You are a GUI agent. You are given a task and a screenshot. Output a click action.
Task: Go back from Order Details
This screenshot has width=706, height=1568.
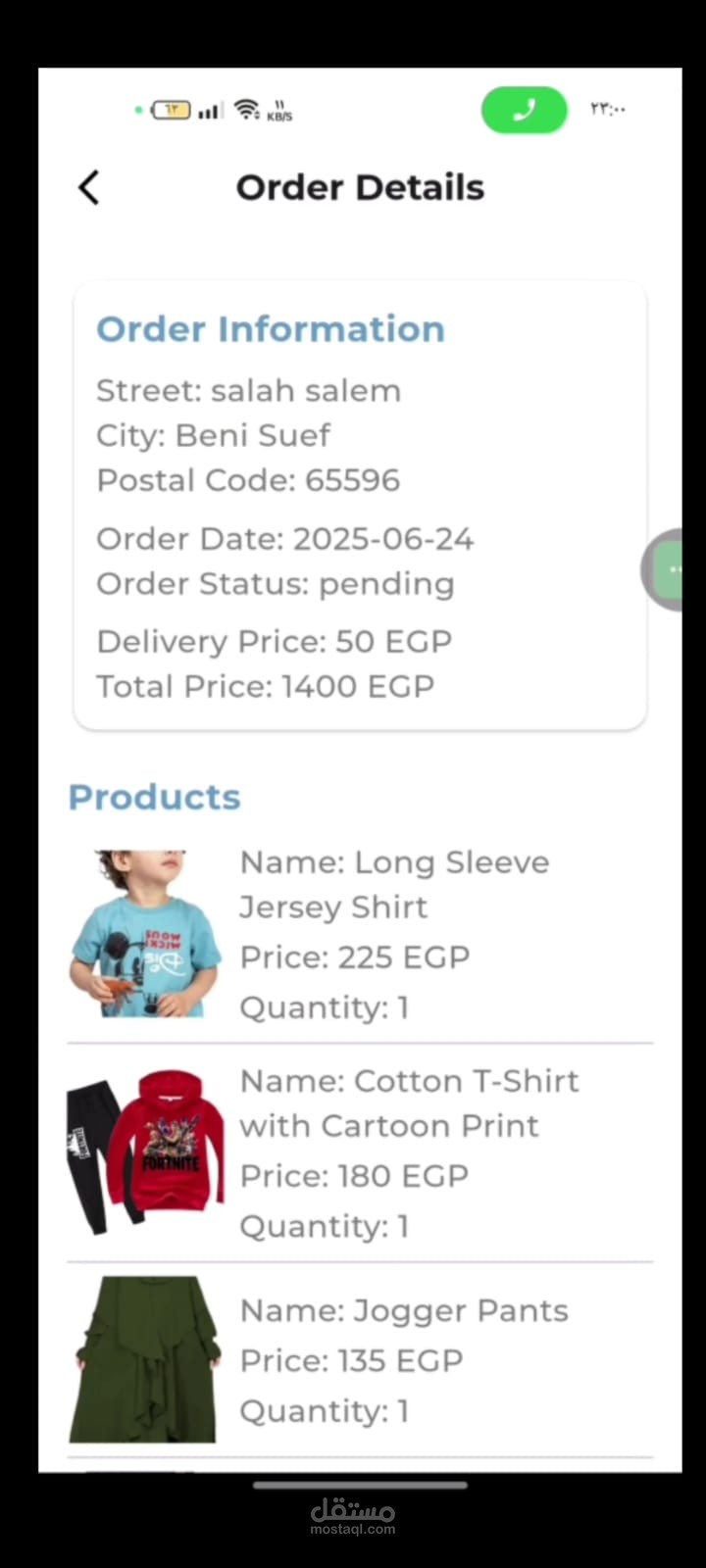click(89, 187)
